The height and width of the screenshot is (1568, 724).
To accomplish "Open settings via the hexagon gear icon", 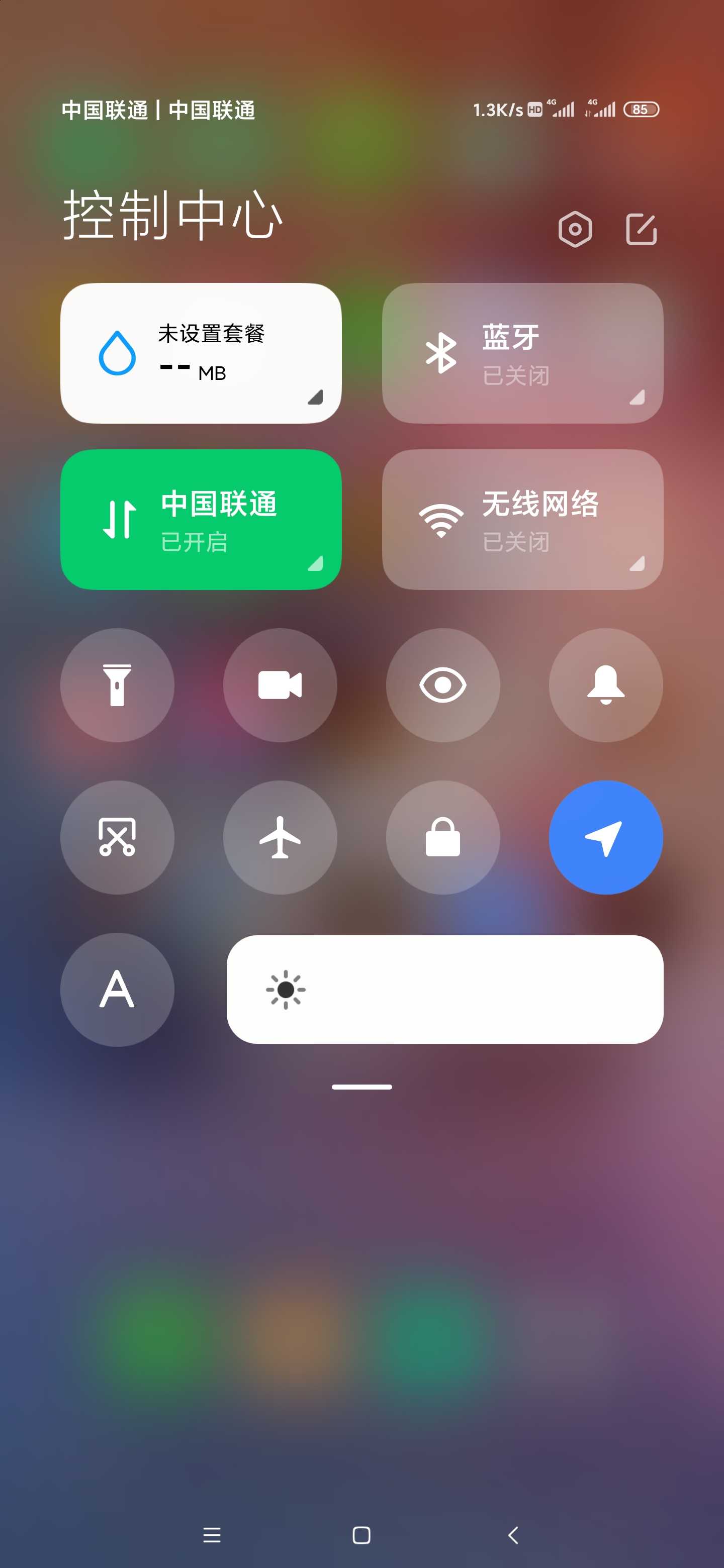I will pos(575,230).
